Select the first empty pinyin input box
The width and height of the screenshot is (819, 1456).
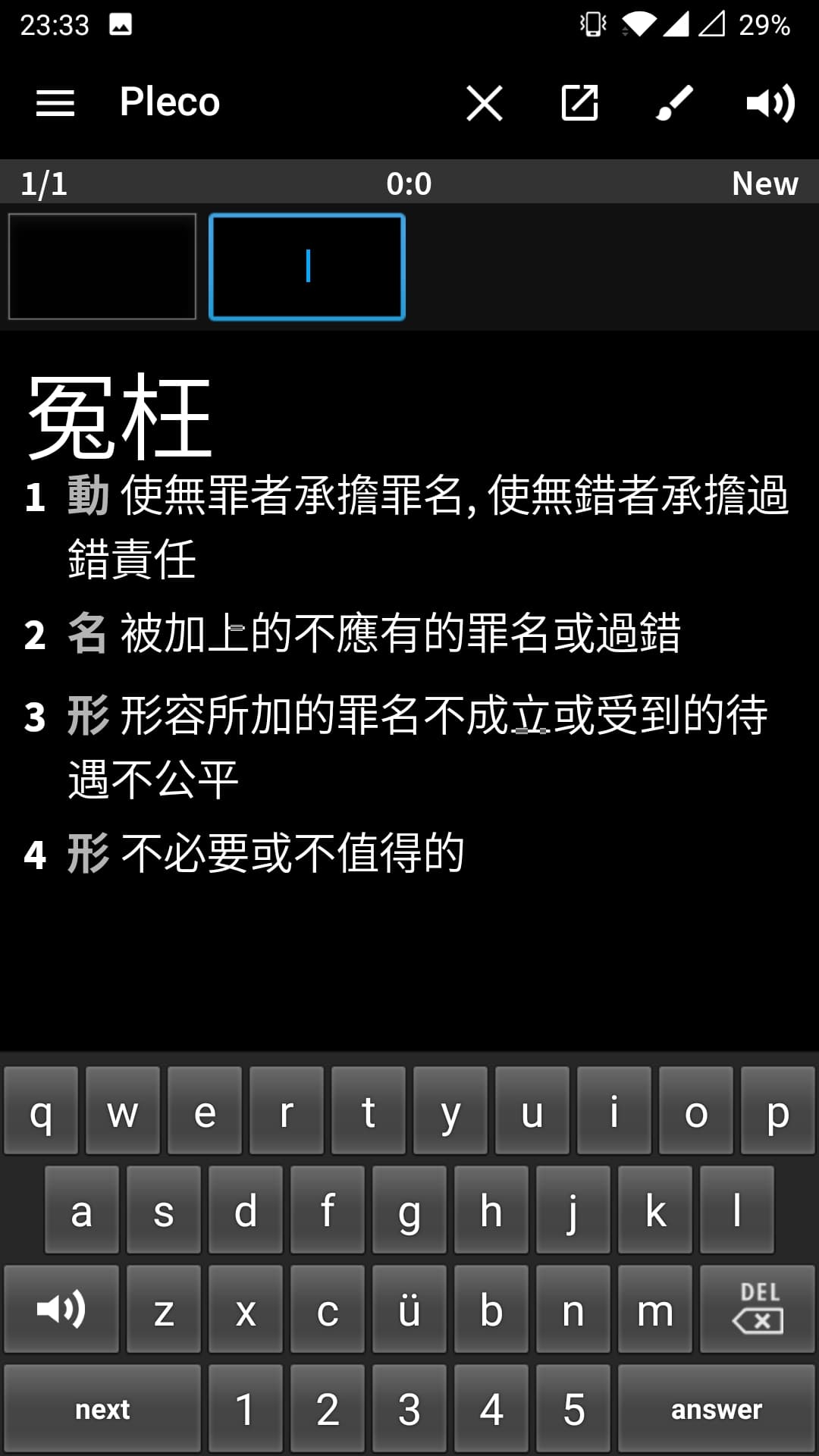102,266
